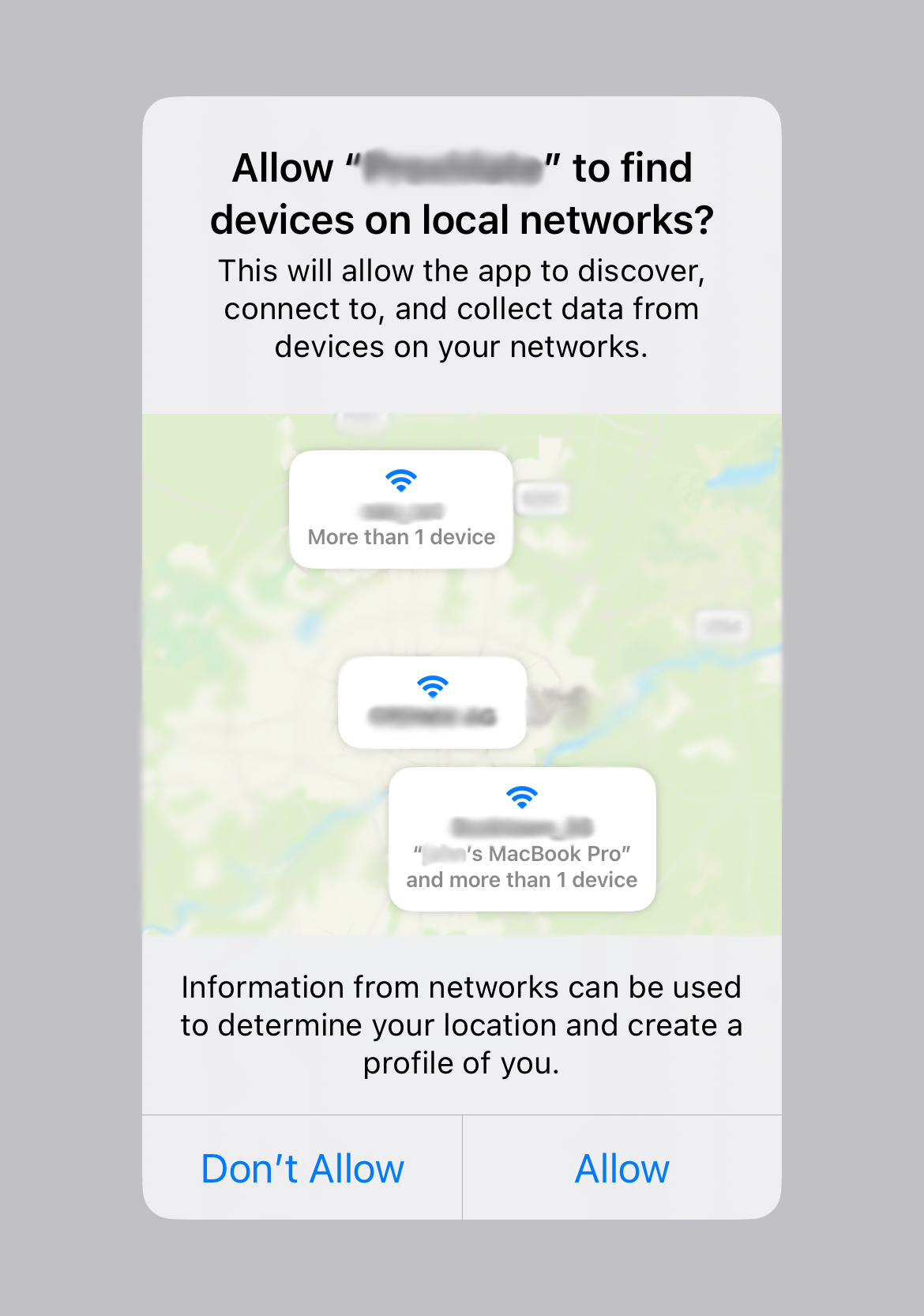Tap Don't Allow to deny network access
The image size is (924, 1316).
(302, 1168)
